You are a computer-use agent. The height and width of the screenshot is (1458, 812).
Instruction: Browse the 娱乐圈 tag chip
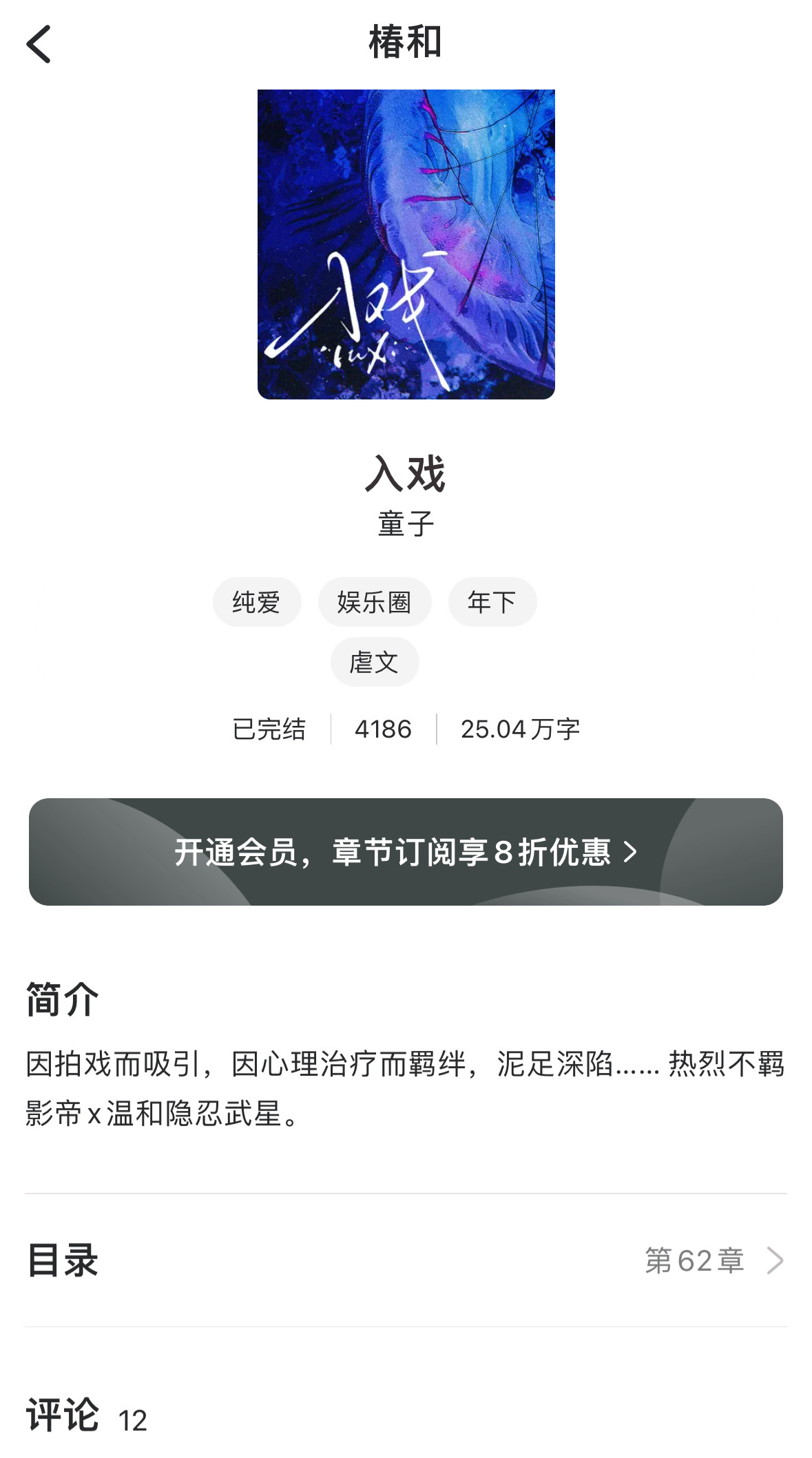coord(374,602)
